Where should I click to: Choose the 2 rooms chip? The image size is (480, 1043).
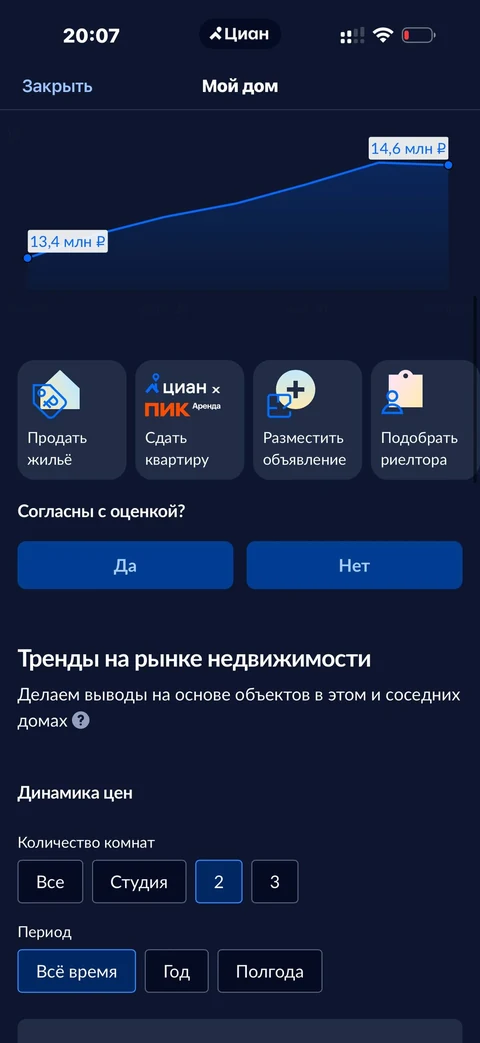219,882
